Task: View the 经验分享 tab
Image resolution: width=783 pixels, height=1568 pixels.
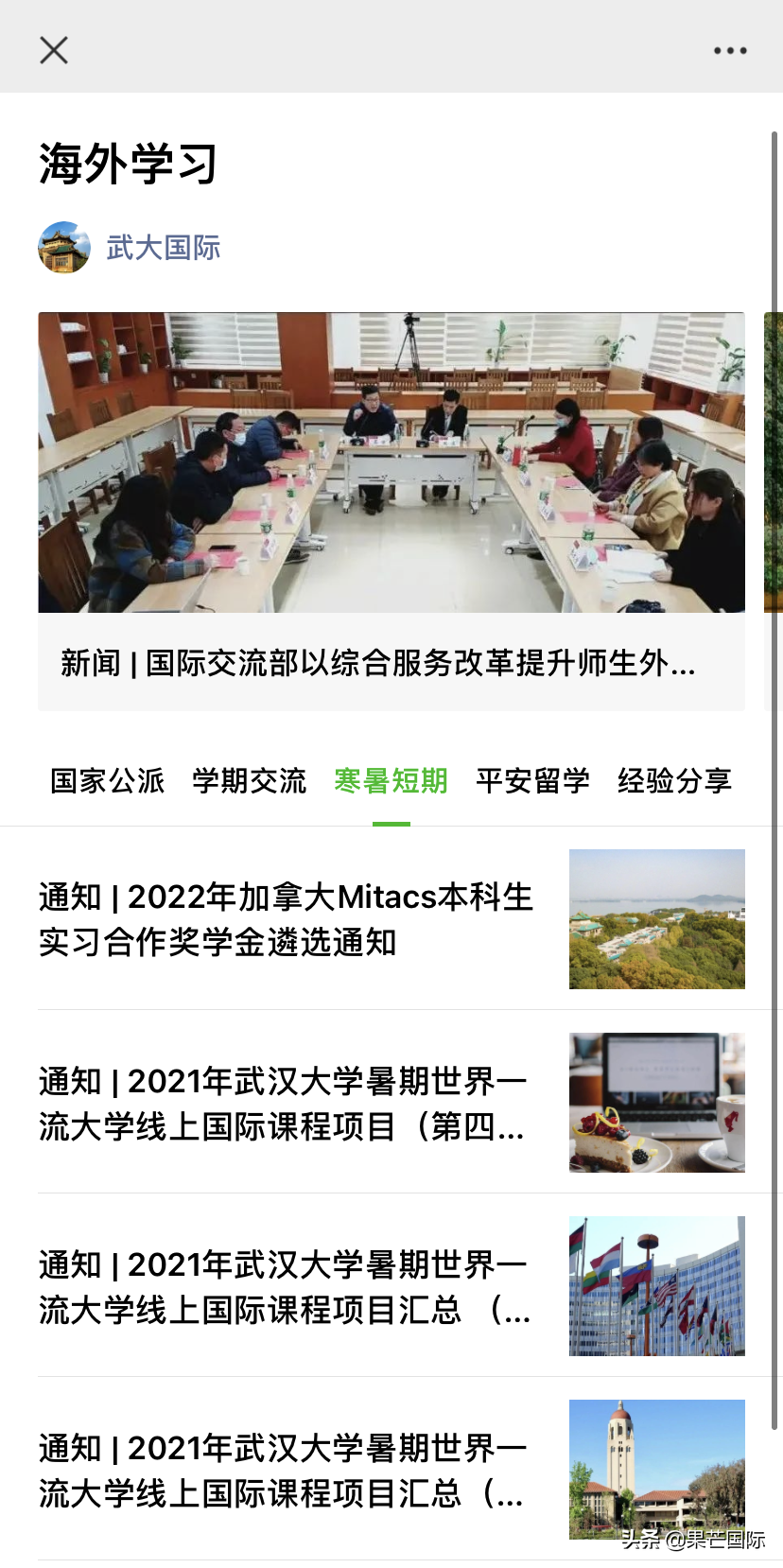Action: coord(675,781)
